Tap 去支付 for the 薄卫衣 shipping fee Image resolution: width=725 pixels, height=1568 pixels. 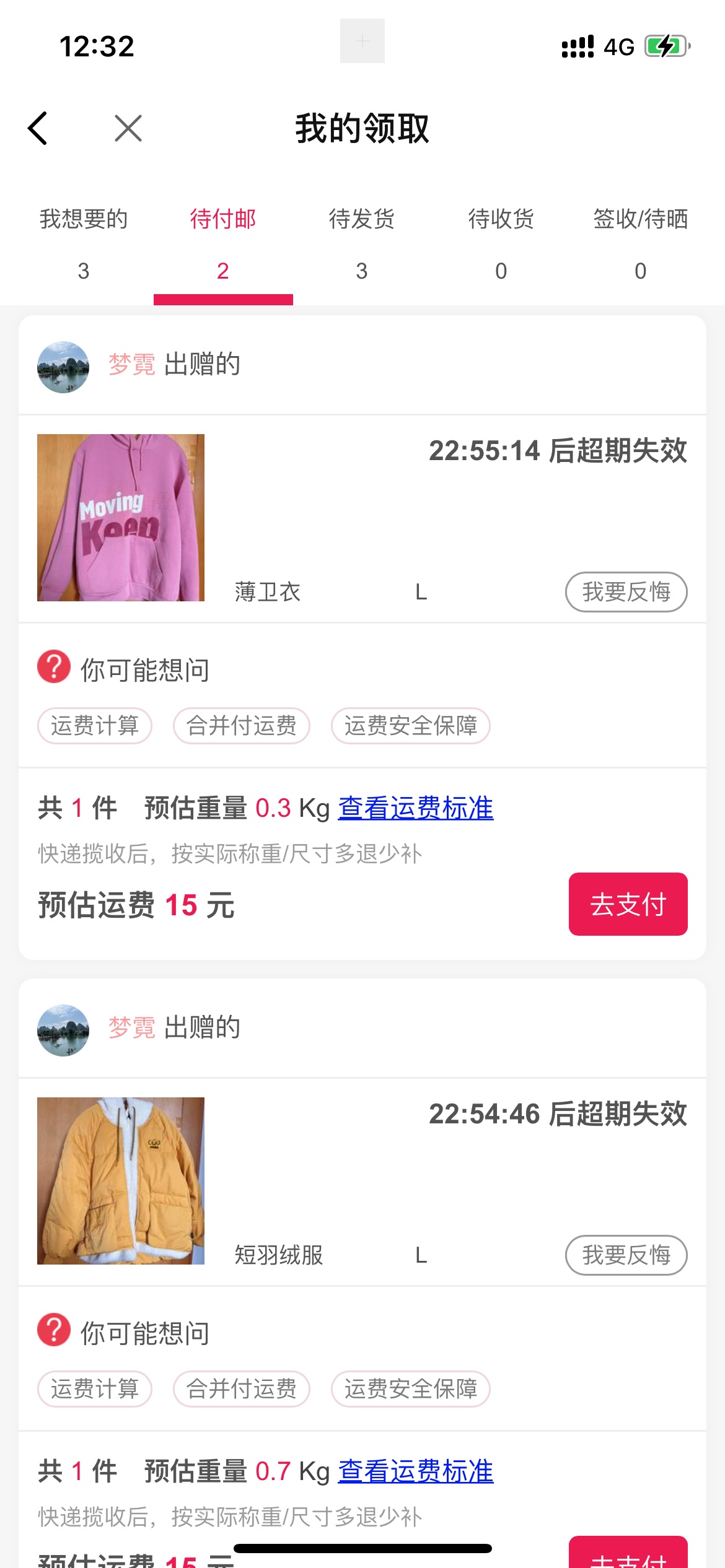[628, 904]
